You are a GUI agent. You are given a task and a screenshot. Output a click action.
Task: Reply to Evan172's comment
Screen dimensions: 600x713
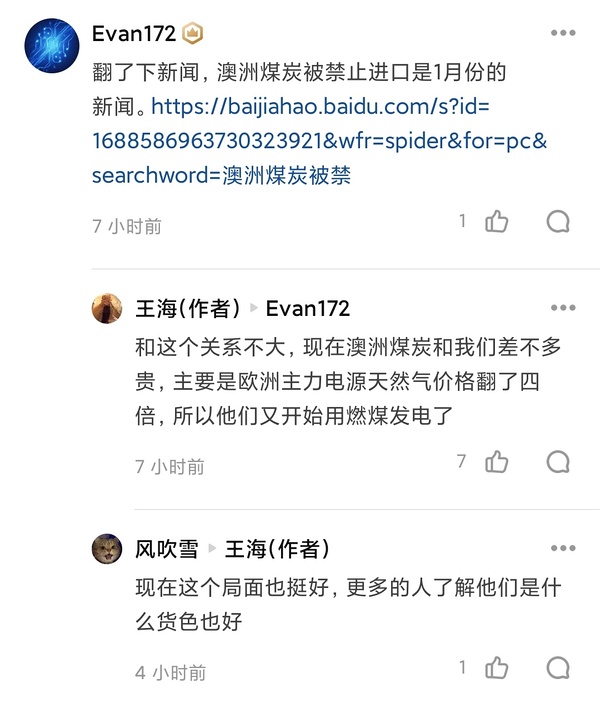(x=558, y=222)
